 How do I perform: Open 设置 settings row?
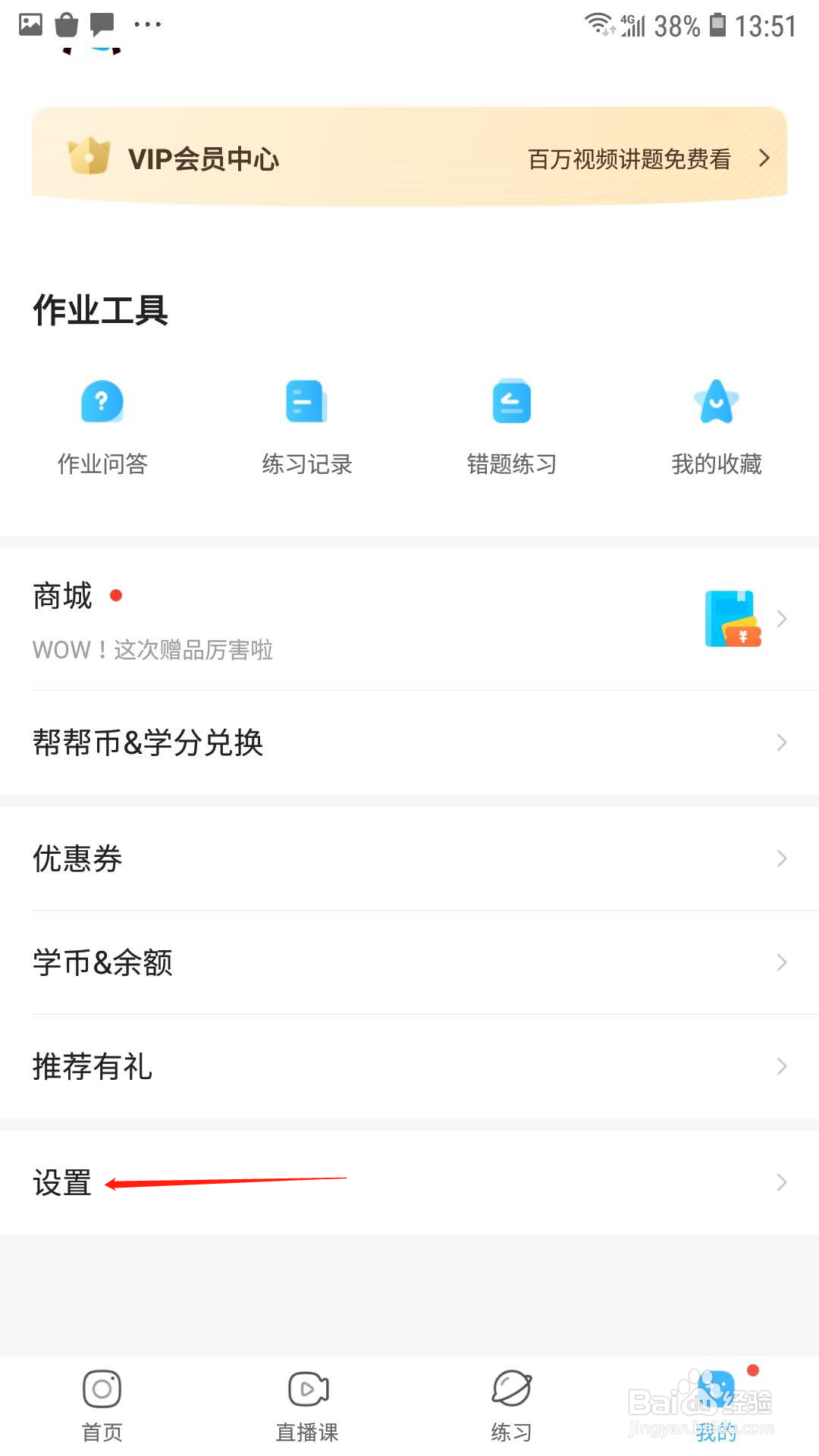tap(409, 1182)
